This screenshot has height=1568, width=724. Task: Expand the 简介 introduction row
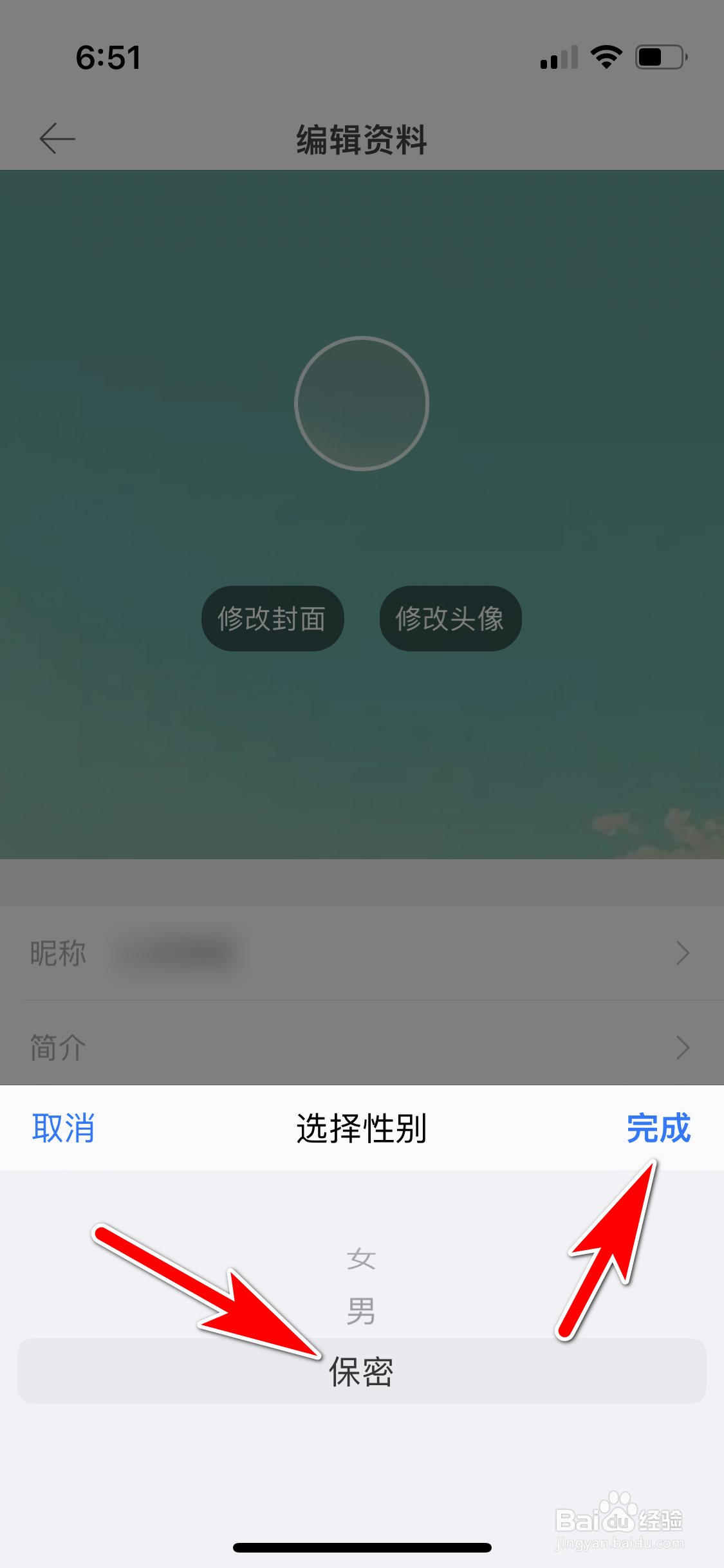coord(362,1046)
